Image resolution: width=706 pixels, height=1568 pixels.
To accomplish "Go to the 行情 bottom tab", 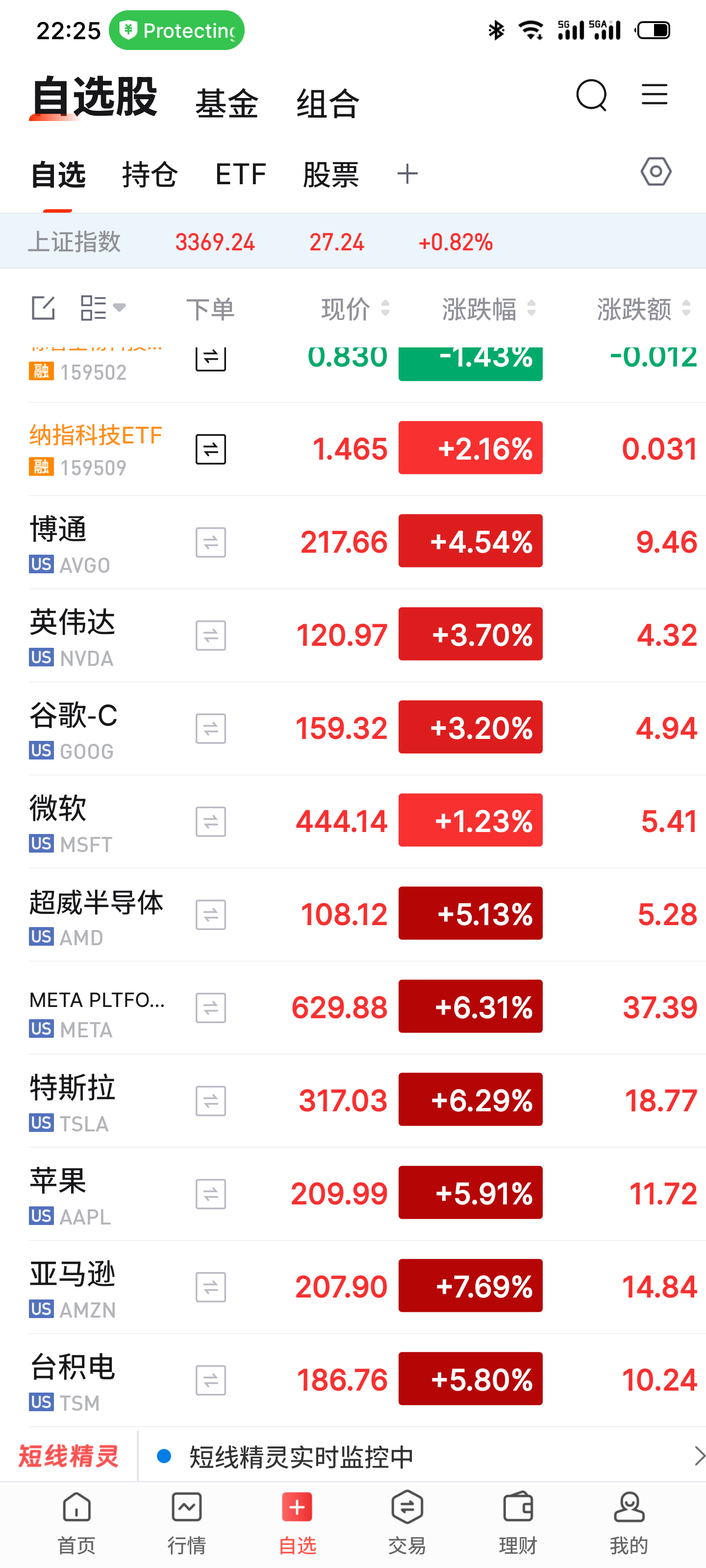I will point(186,1523).
